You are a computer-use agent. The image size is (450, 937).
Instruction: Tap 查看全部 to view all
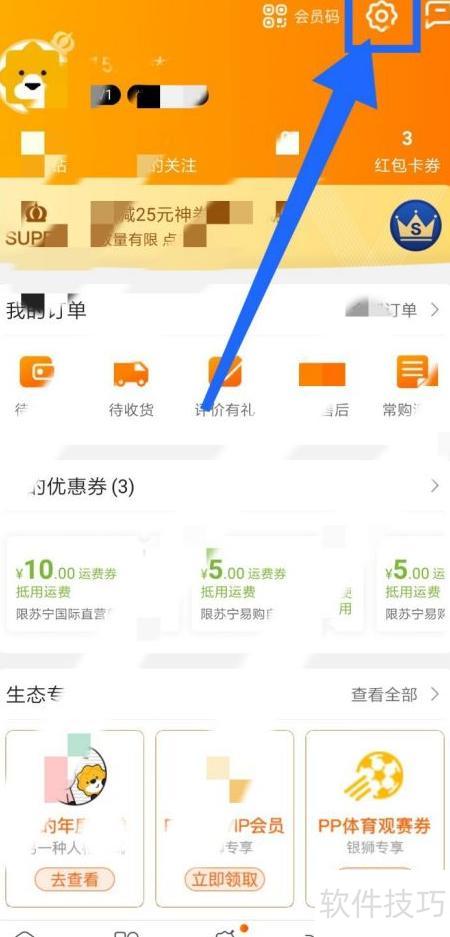tap(395, 694)
